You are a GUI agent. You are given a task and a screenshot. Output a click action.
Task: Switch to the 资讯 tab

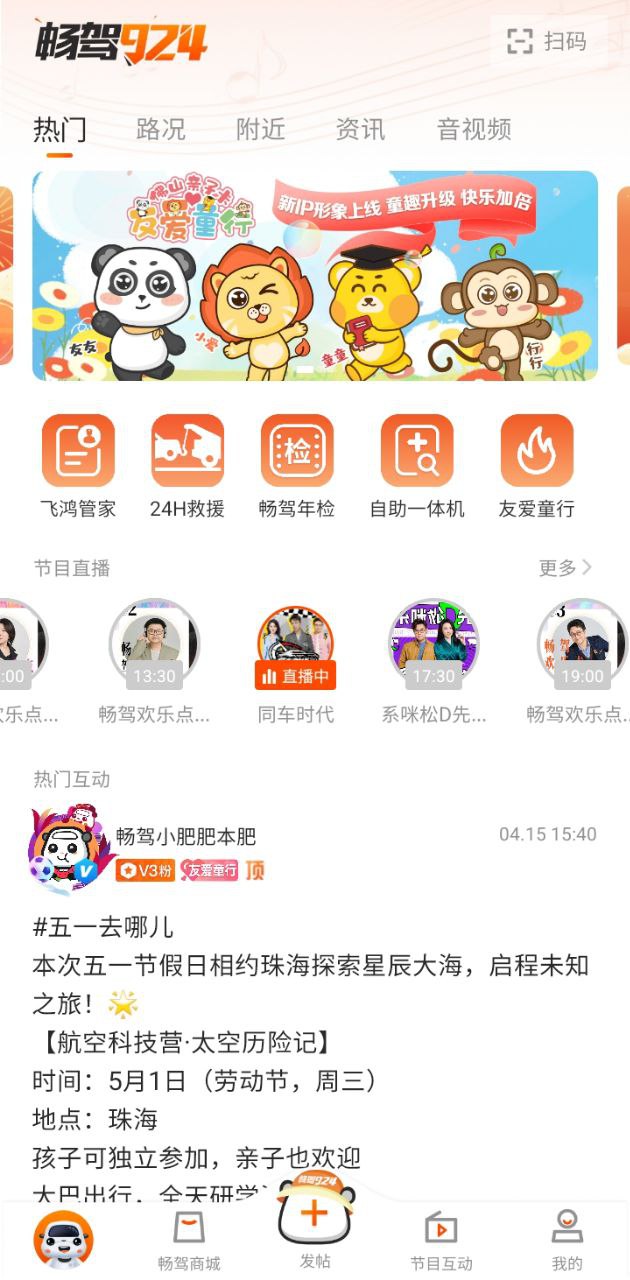pyautogui.click(x=360, y=129)
